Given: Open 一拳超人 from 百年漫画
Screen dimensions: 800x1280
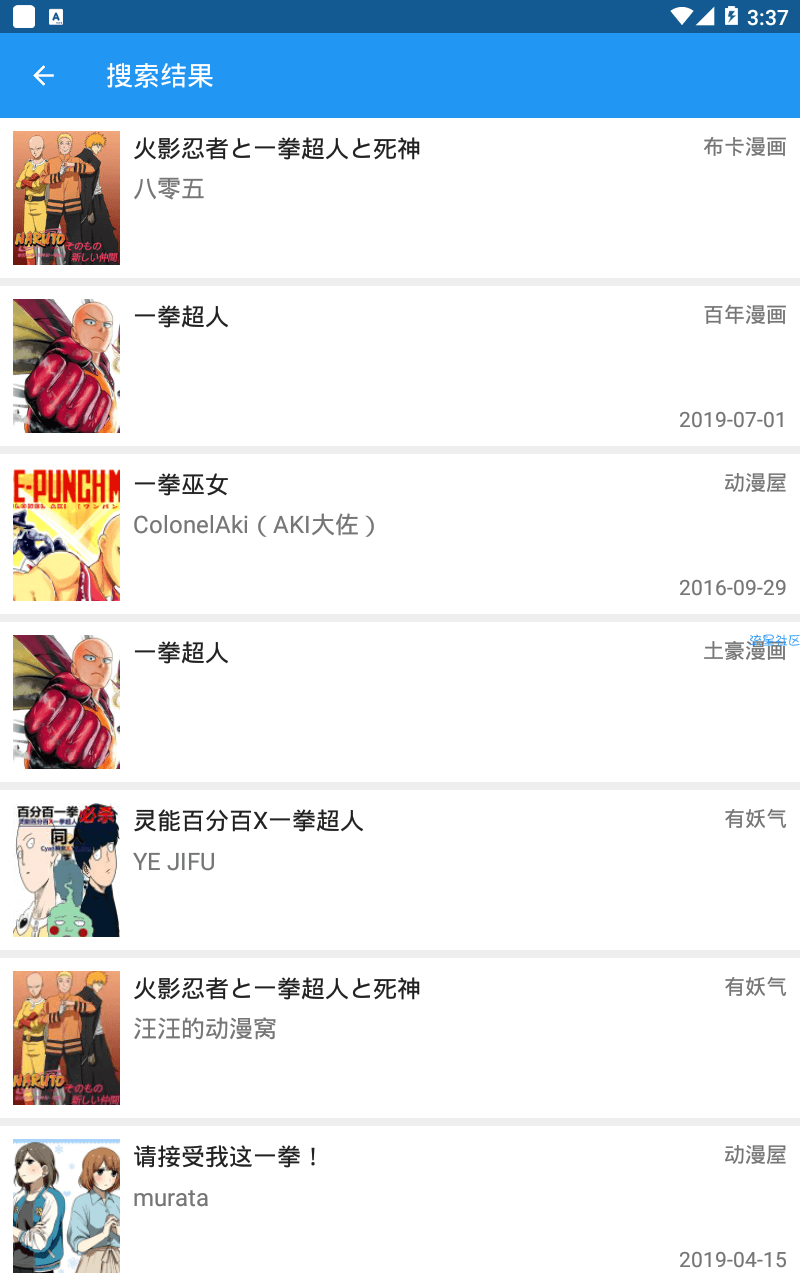Looking at the screenshot, I should [x=400, y=366].
